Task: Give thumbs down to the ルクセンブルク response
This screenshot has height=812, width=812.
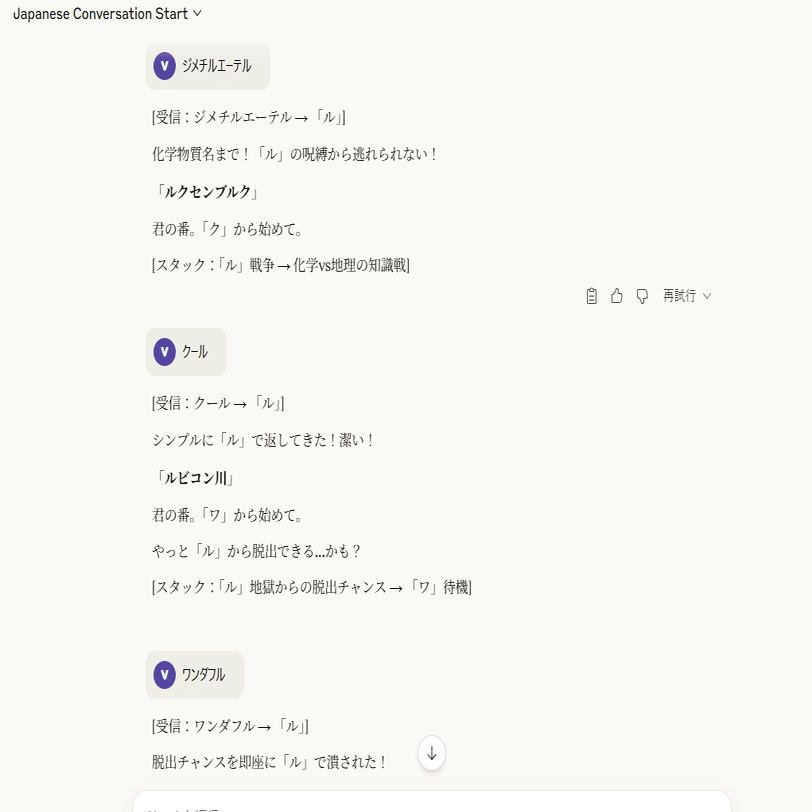Action: [642, 296]
